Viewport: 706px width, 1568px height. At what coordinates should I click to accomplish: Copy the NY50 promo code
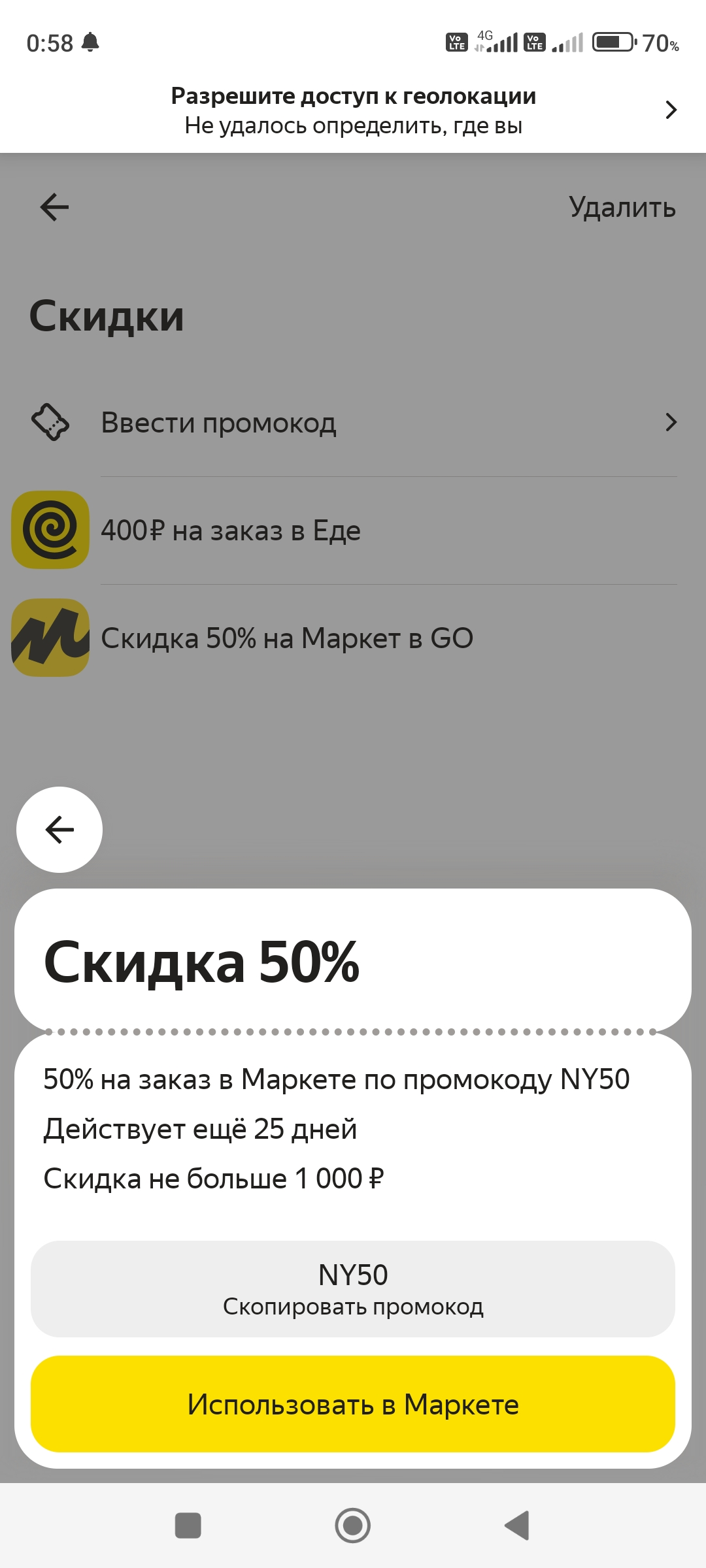coord(353,1289)
